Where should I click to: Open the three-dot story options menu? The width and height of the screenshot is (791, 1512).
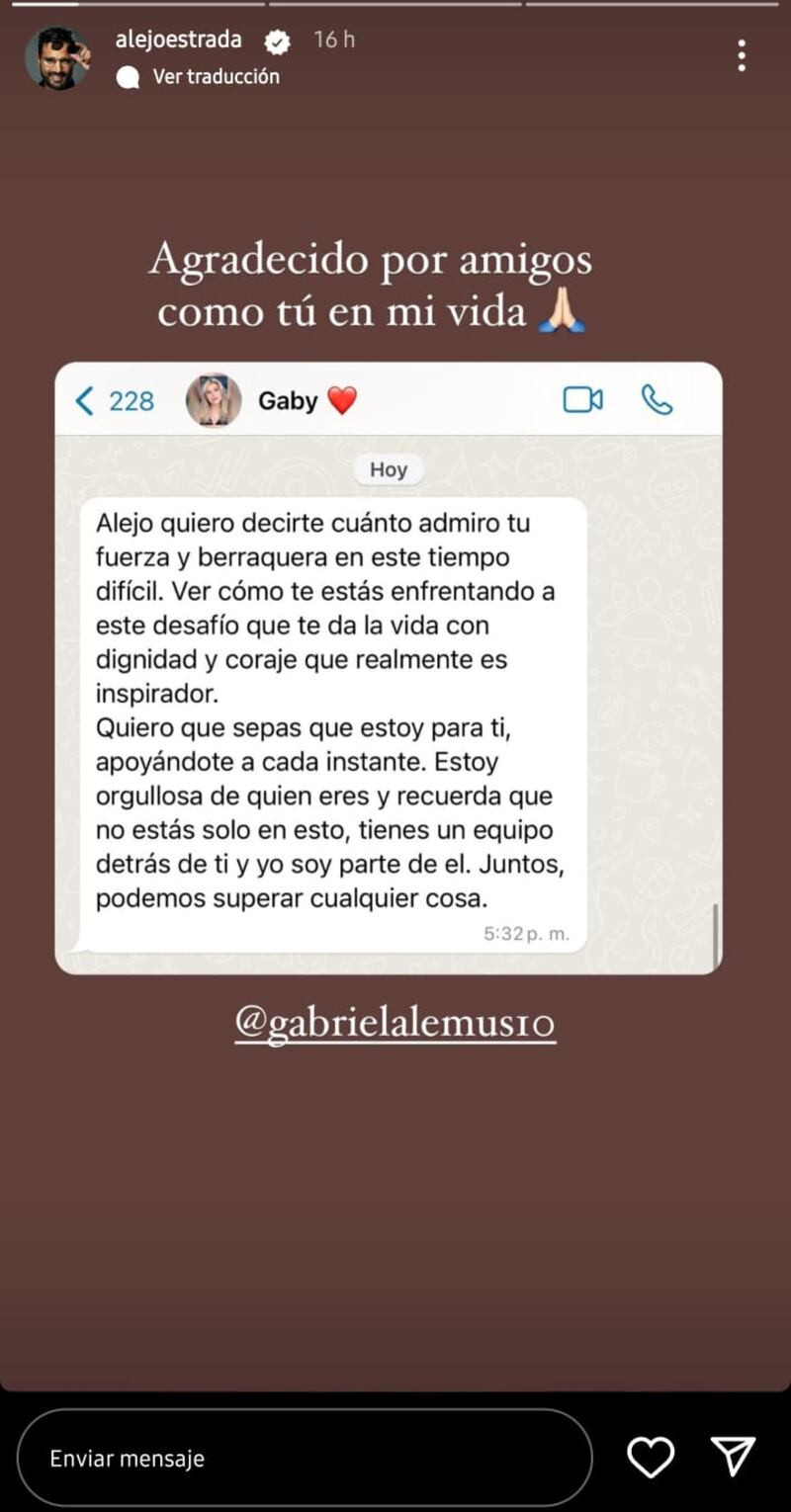click(742, 55)
